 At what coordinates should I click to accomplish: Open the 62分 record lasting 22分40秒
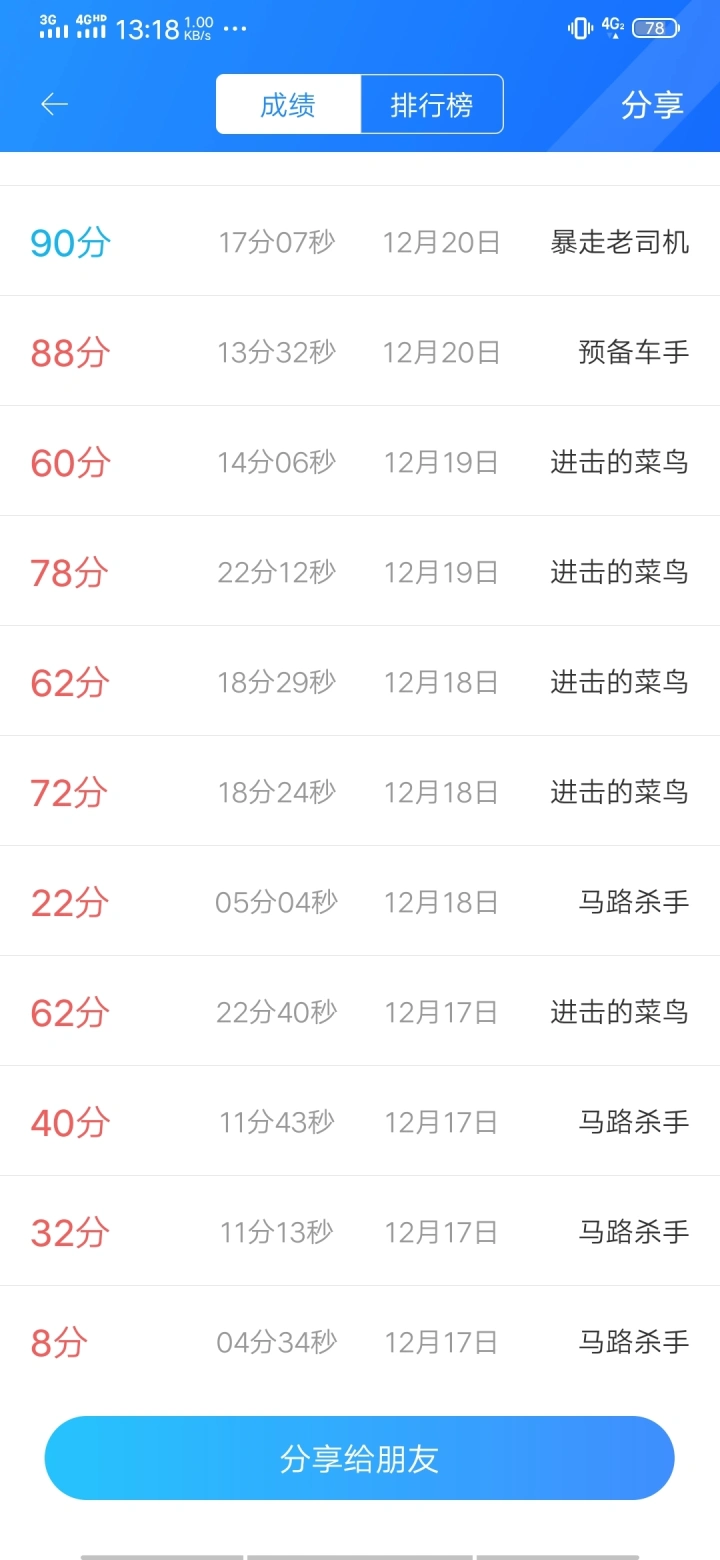tap(360, 1011)
